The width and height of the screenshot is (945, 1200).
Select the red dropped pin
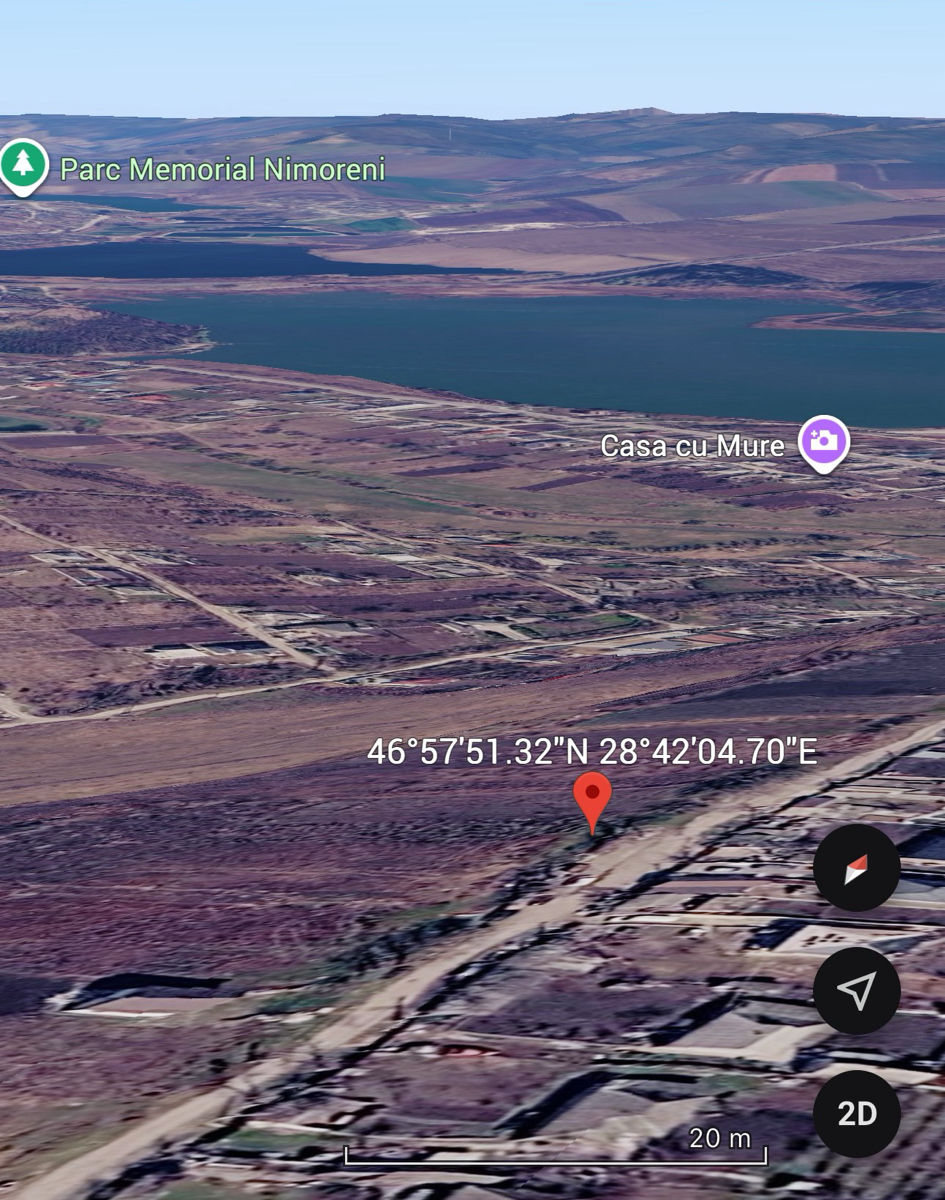coord(592,802)
